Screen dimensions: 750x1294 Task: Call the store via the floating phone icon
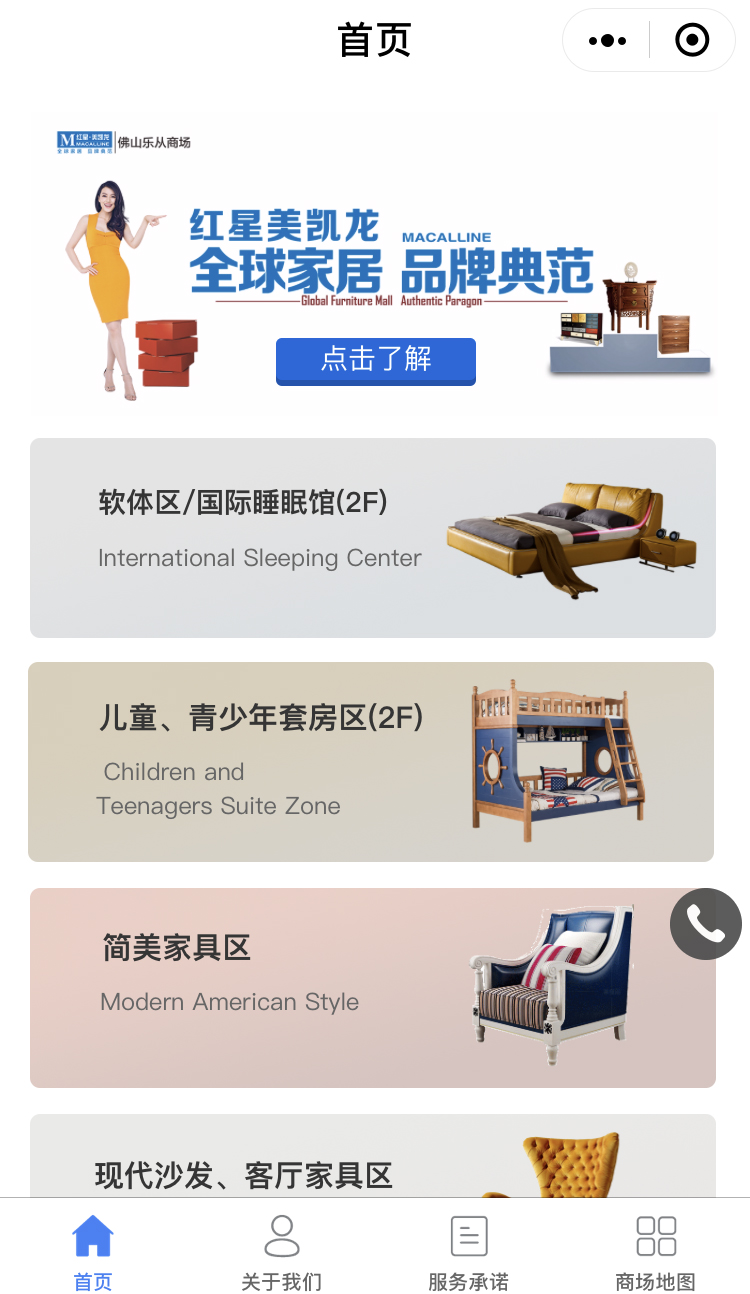coord(706,924)
